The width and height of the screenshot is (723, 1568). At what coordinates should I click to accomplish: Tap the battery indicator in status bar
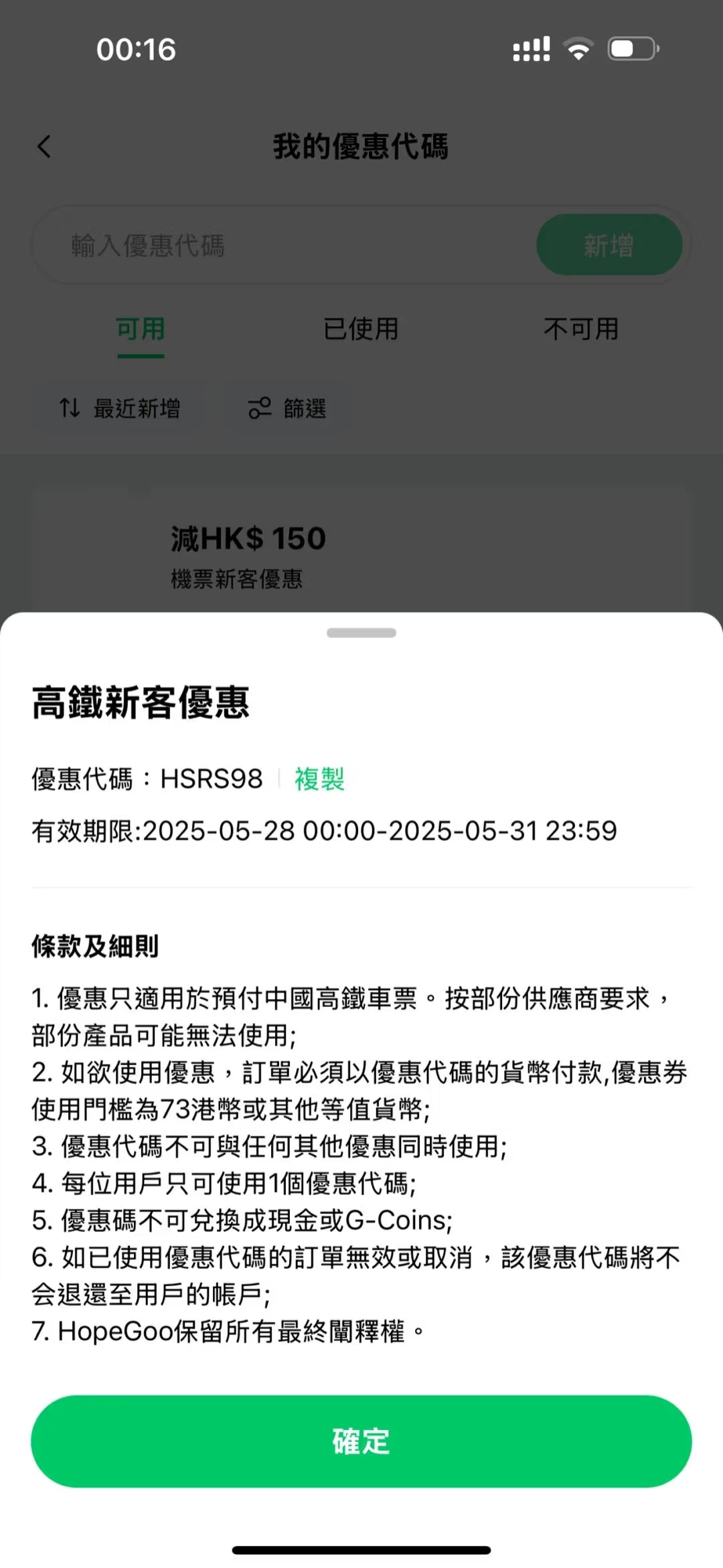point(632,48)
